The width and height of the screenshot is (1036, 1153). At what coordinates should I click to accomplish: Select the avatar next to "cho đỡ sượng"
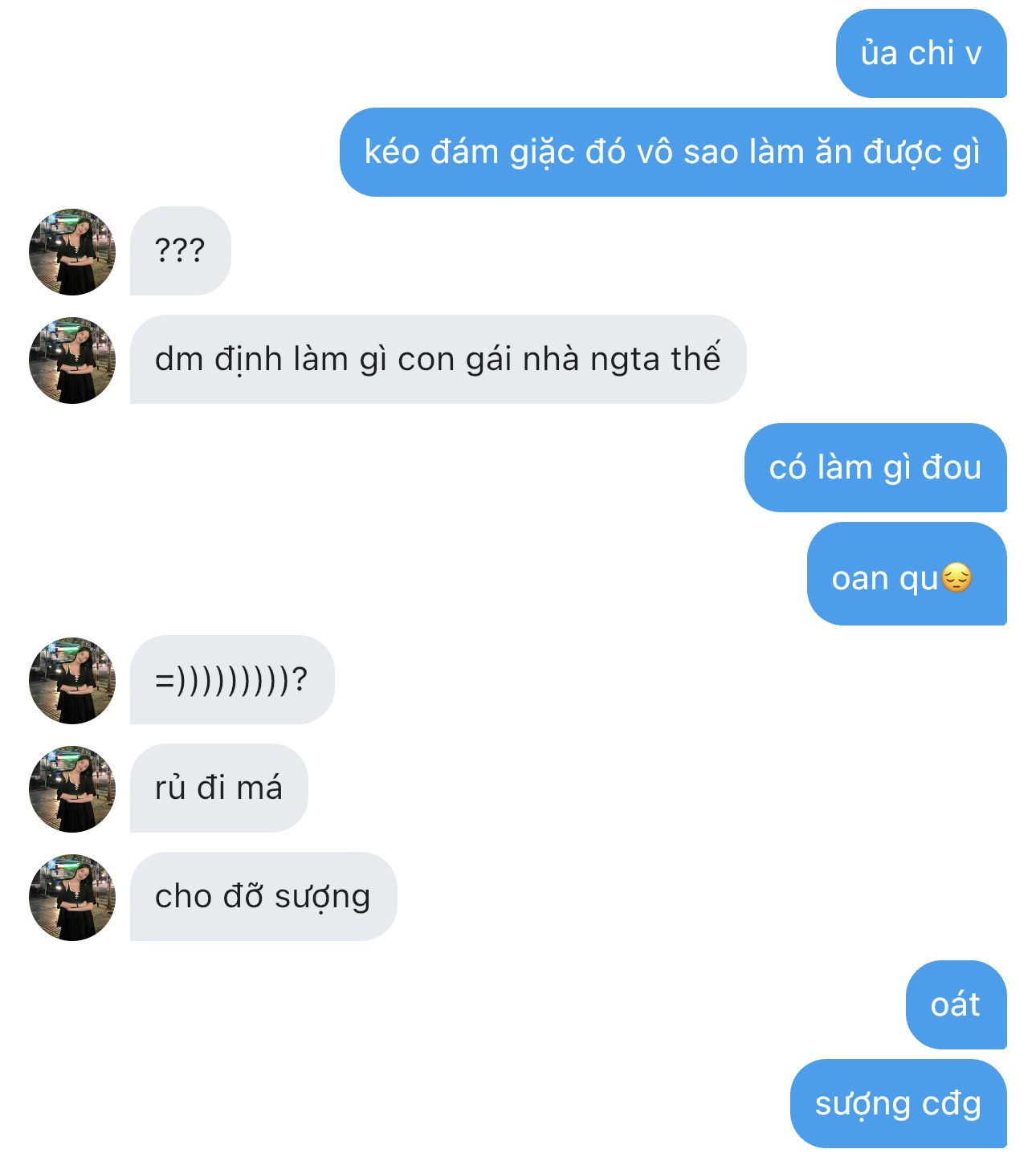72,898
